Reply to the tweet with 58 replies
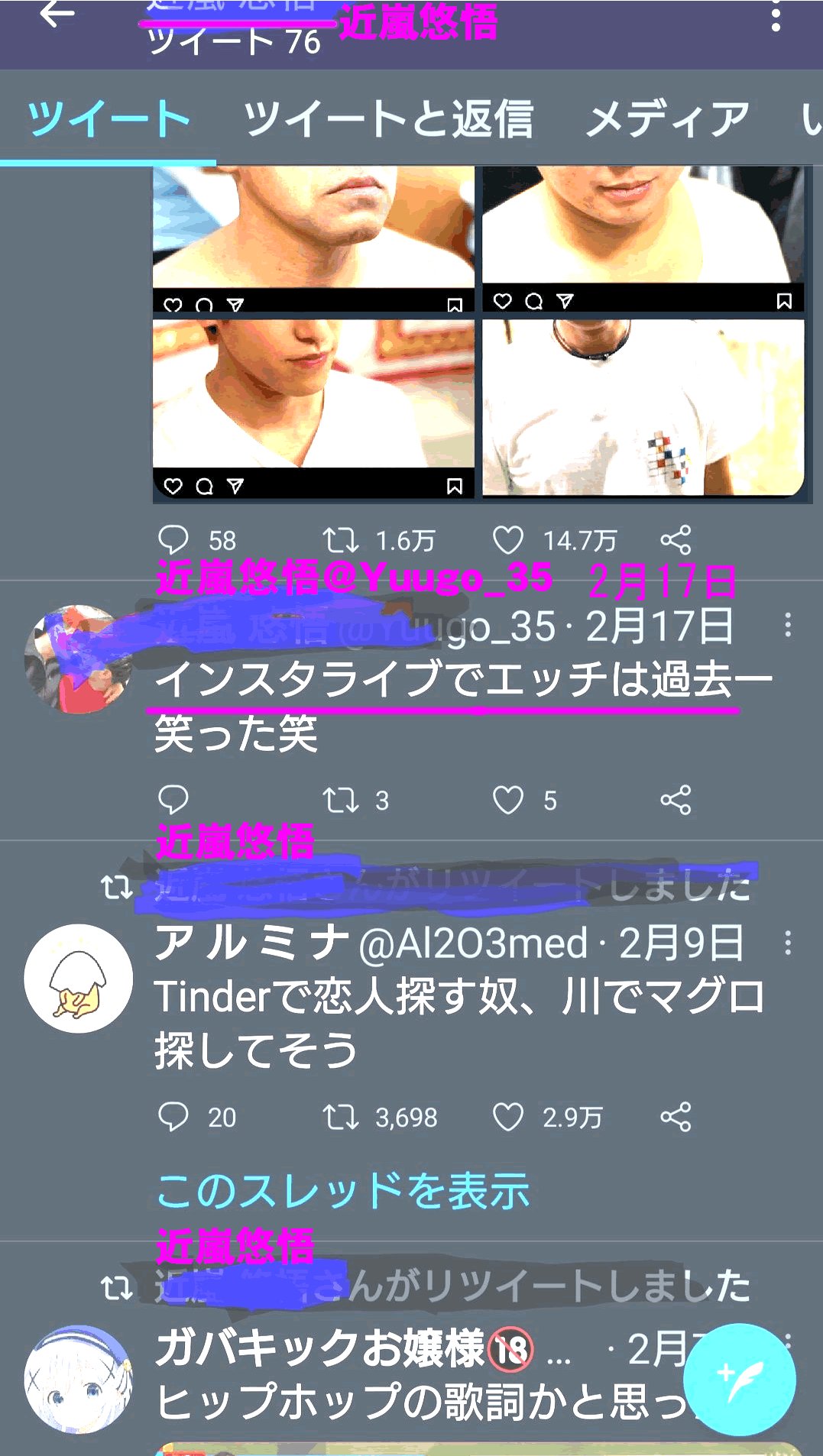Viewport: 823px width, 1456px height. pyautogui.click(x=173, y=540)
